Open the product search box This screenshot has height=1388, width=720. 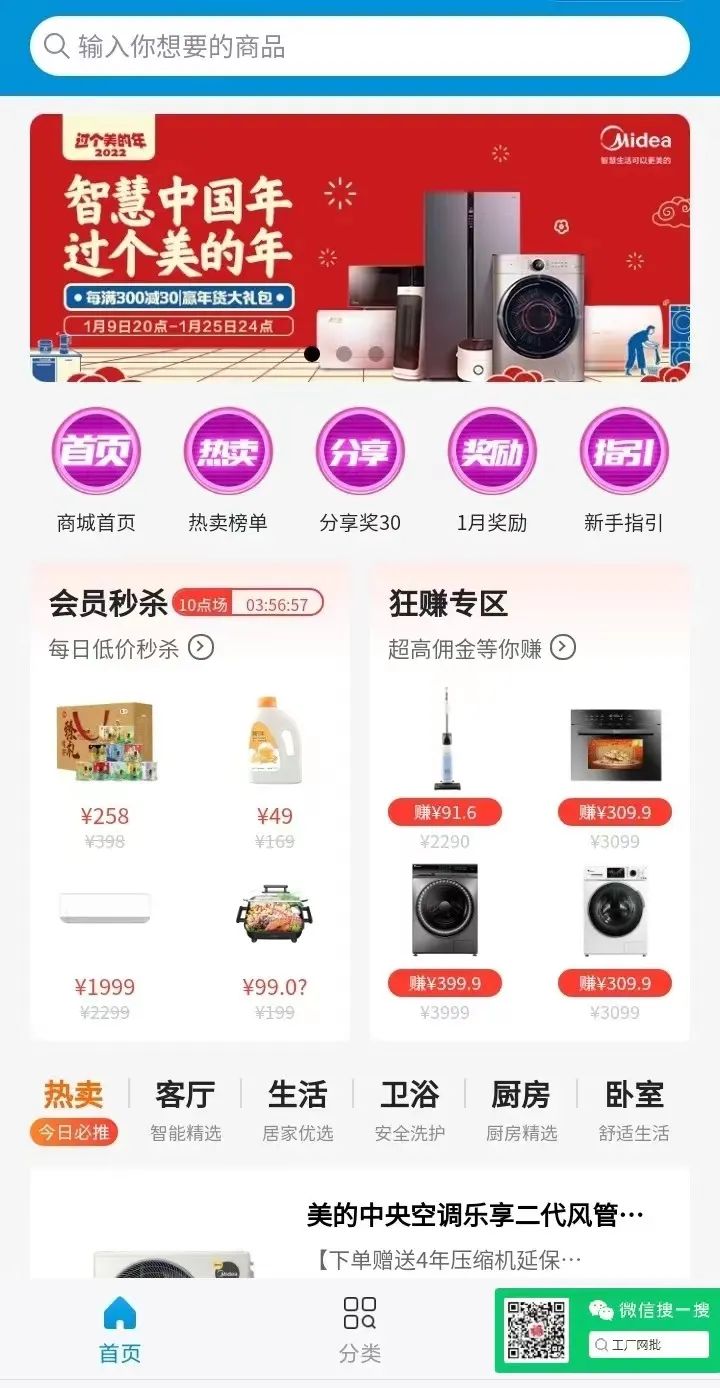click(360, 46)
